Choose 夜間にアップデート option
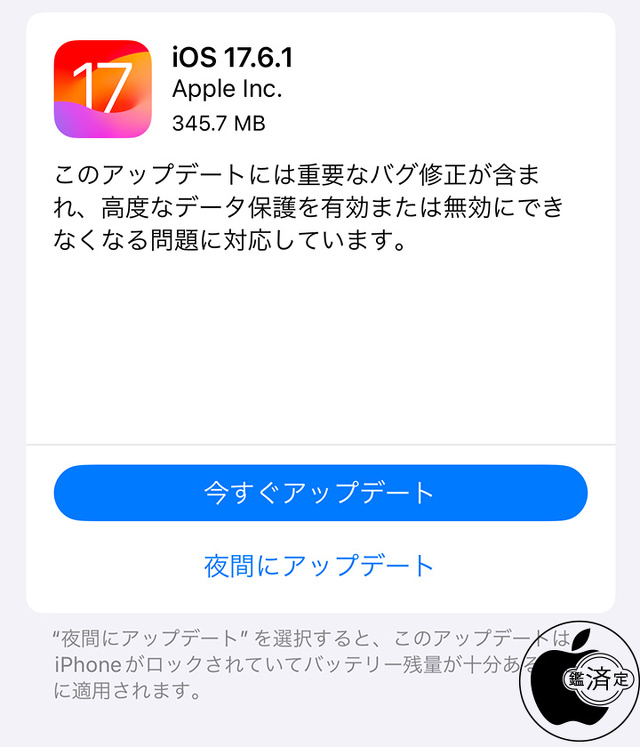This screenshot has width=640, height=747. point(320,565)
